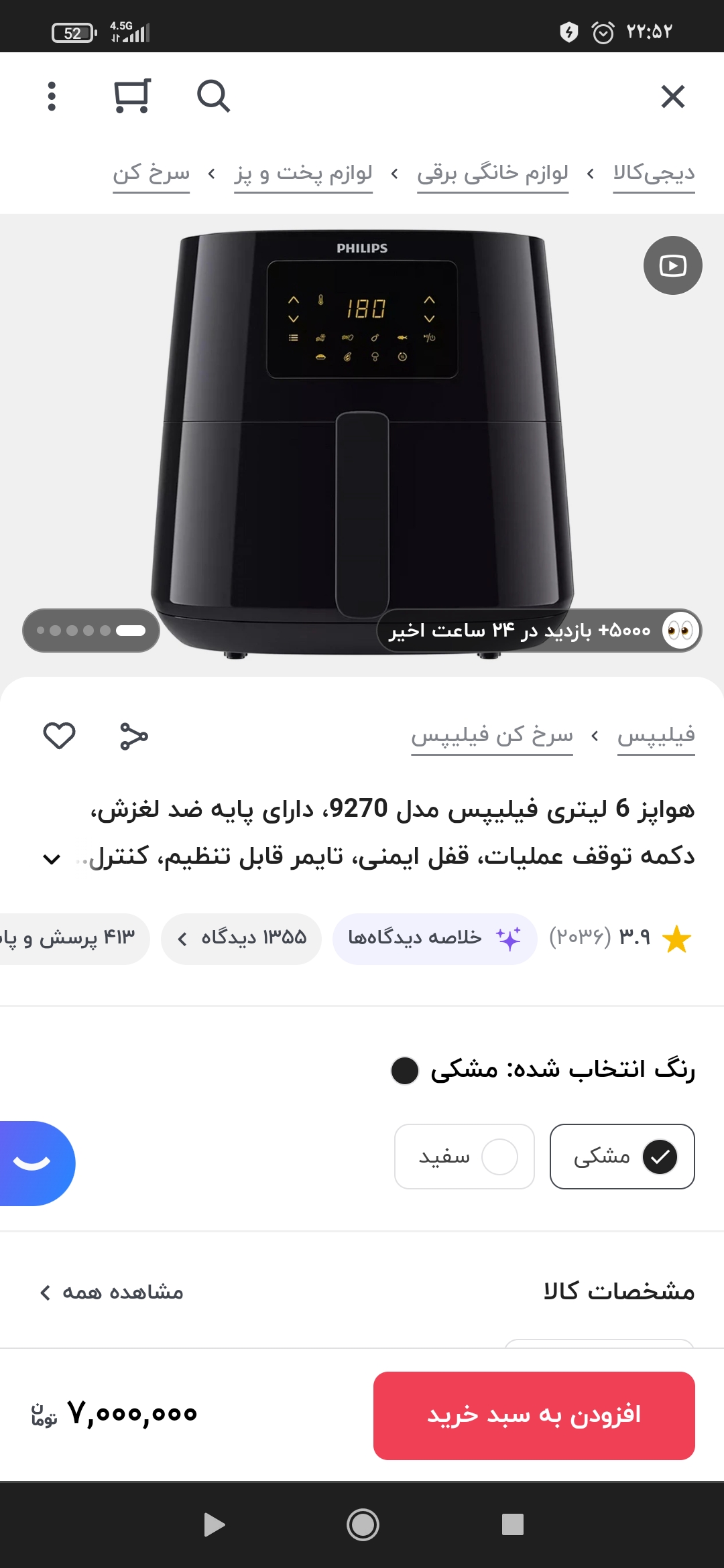Open the shopping cart
The height and width of the screenshot is (1568, 724).
click(x=131, y=96)
